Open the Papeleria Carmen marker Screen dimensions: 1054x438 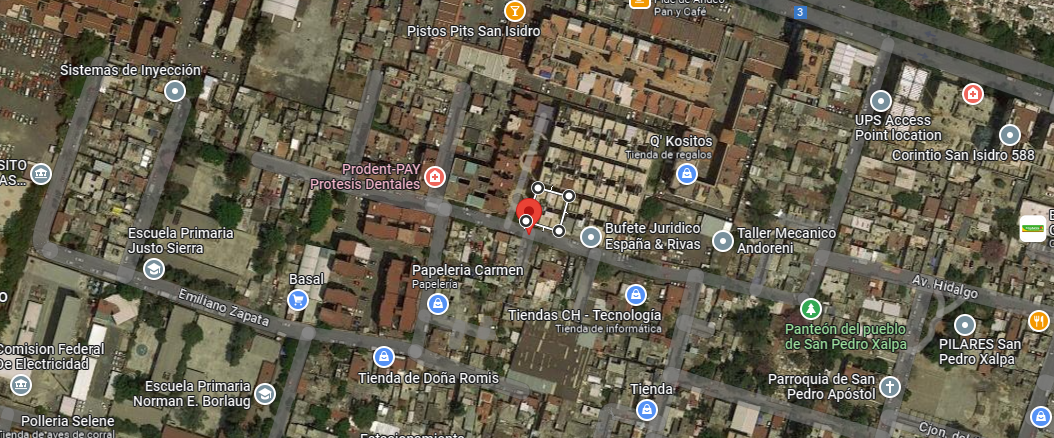[438, 304]
